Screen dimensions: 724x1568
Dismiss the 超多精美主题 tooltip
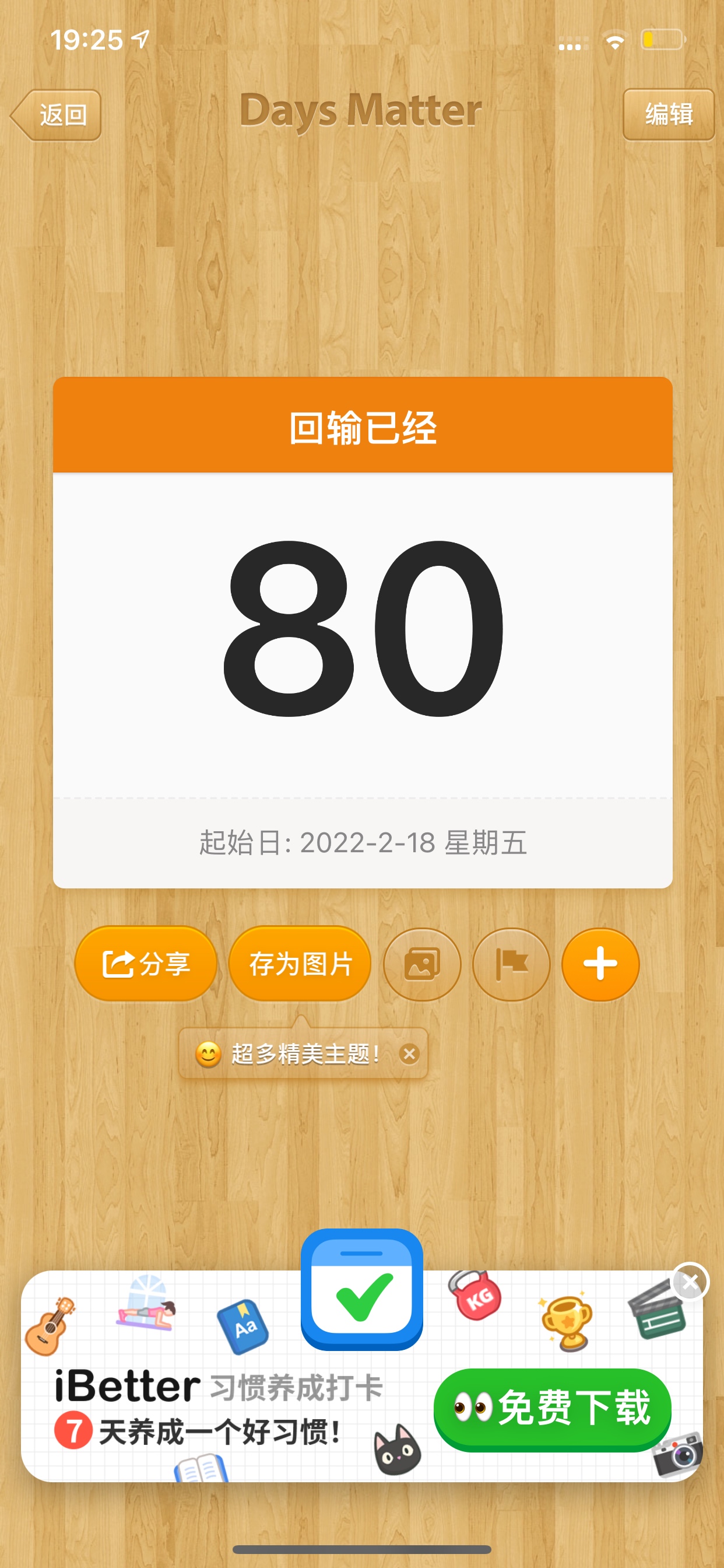click(409, 1053)
